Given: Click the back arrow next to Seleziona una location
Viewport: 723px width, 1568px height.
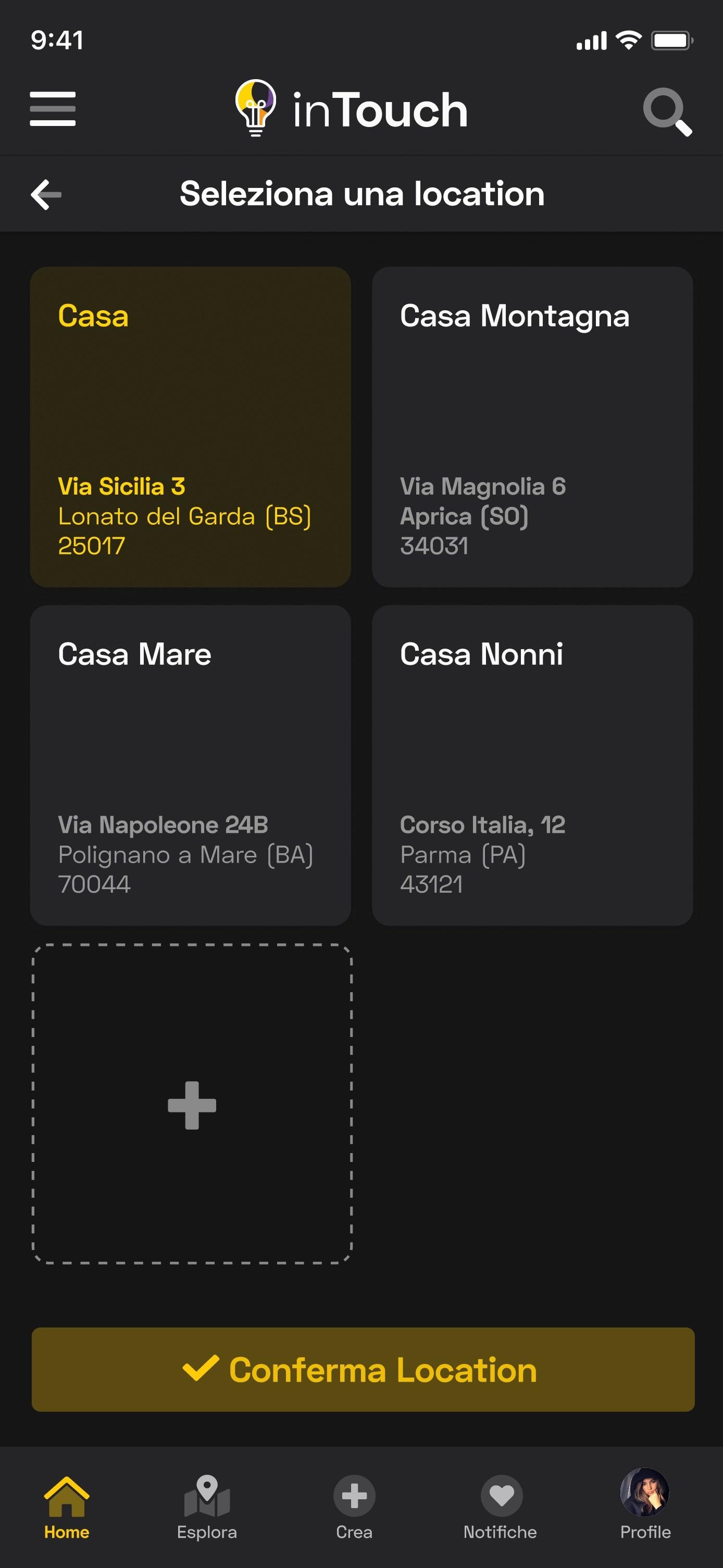Looking at the screenshot, I should click(46, 194).
